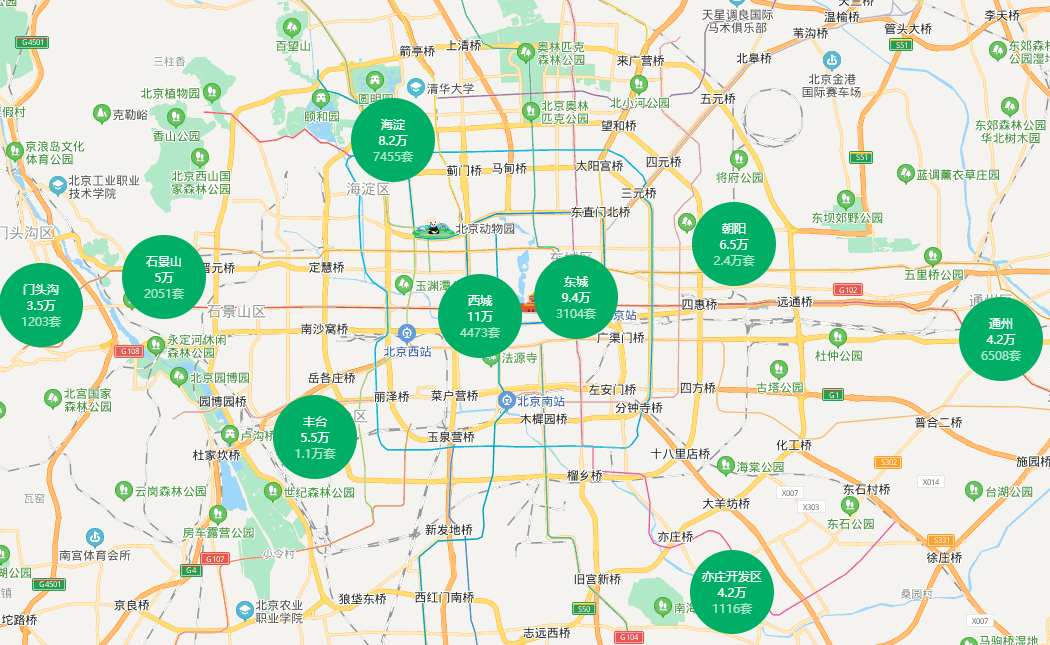1050x645 pixels.
Task: Select the 西城 district marker
Action: point(480,316)
